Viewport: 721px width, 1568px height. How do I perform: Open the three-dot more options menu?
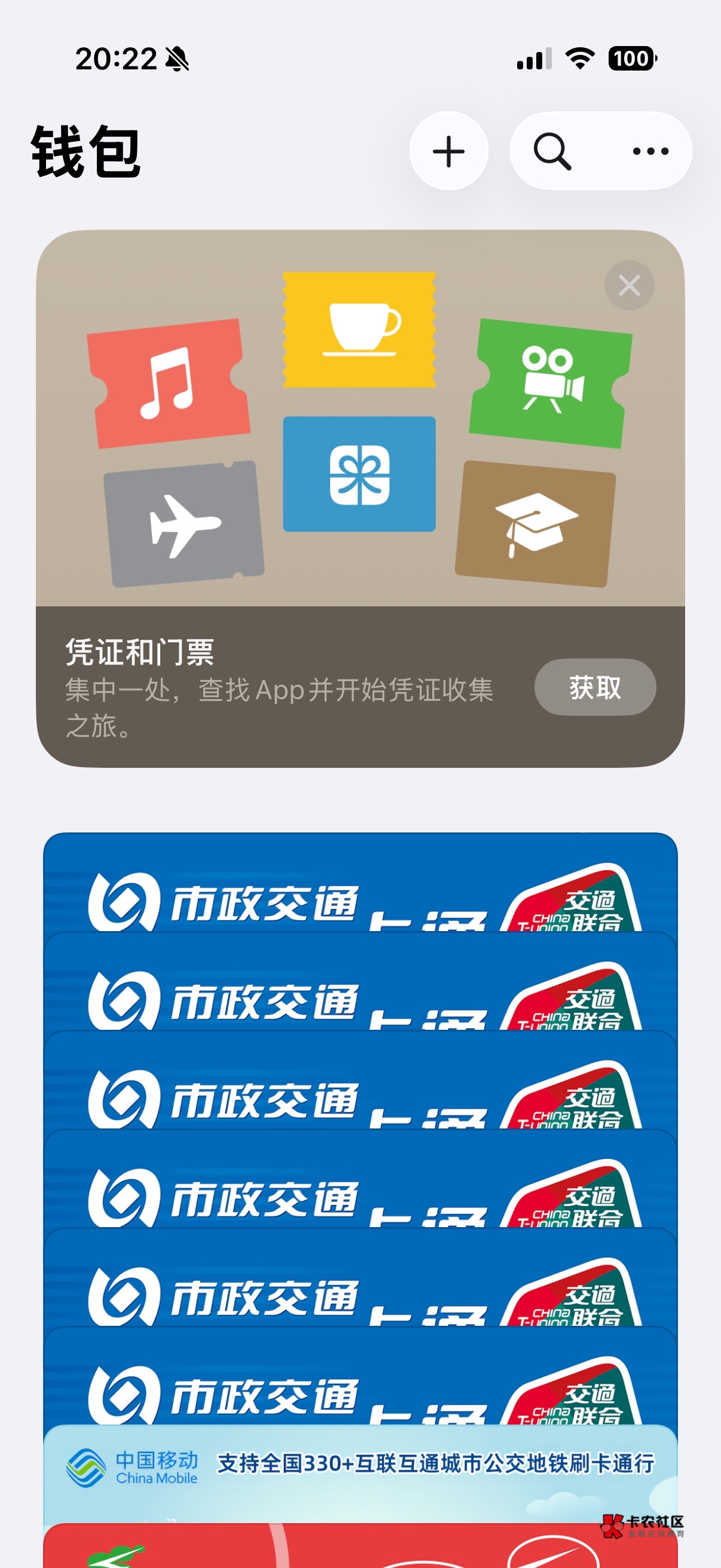tap(650, 151)
